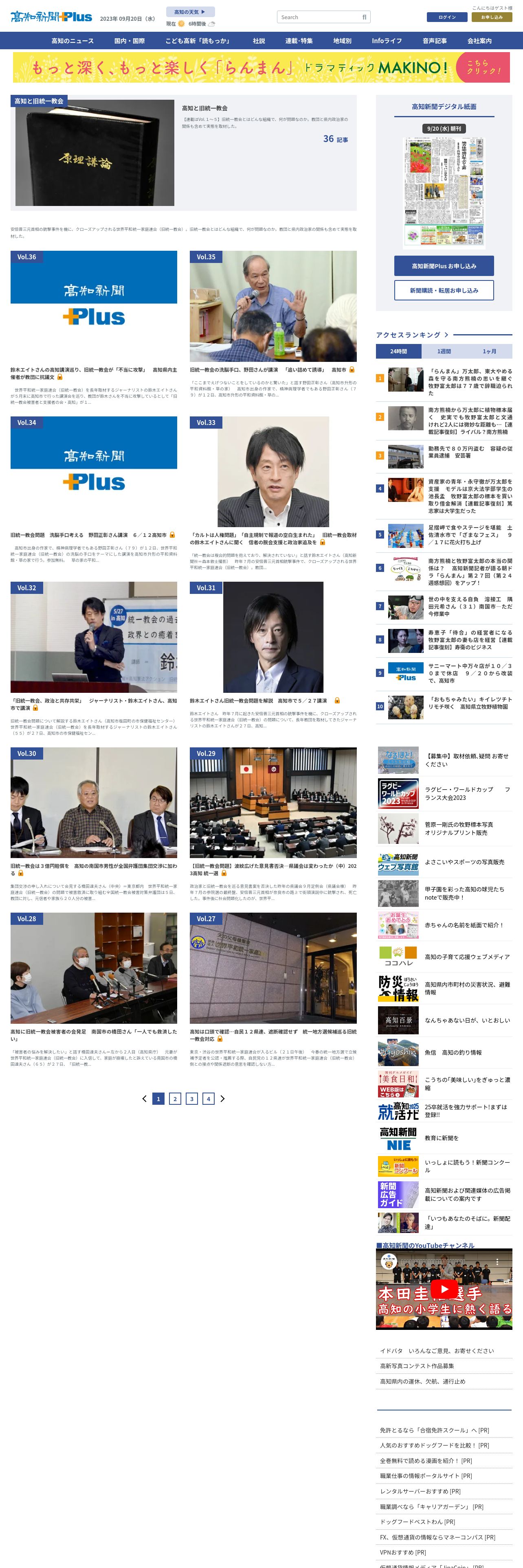Open 高知の天気 weather link
The width and height of the screenshot is (523, 1568).
(190, 12)
